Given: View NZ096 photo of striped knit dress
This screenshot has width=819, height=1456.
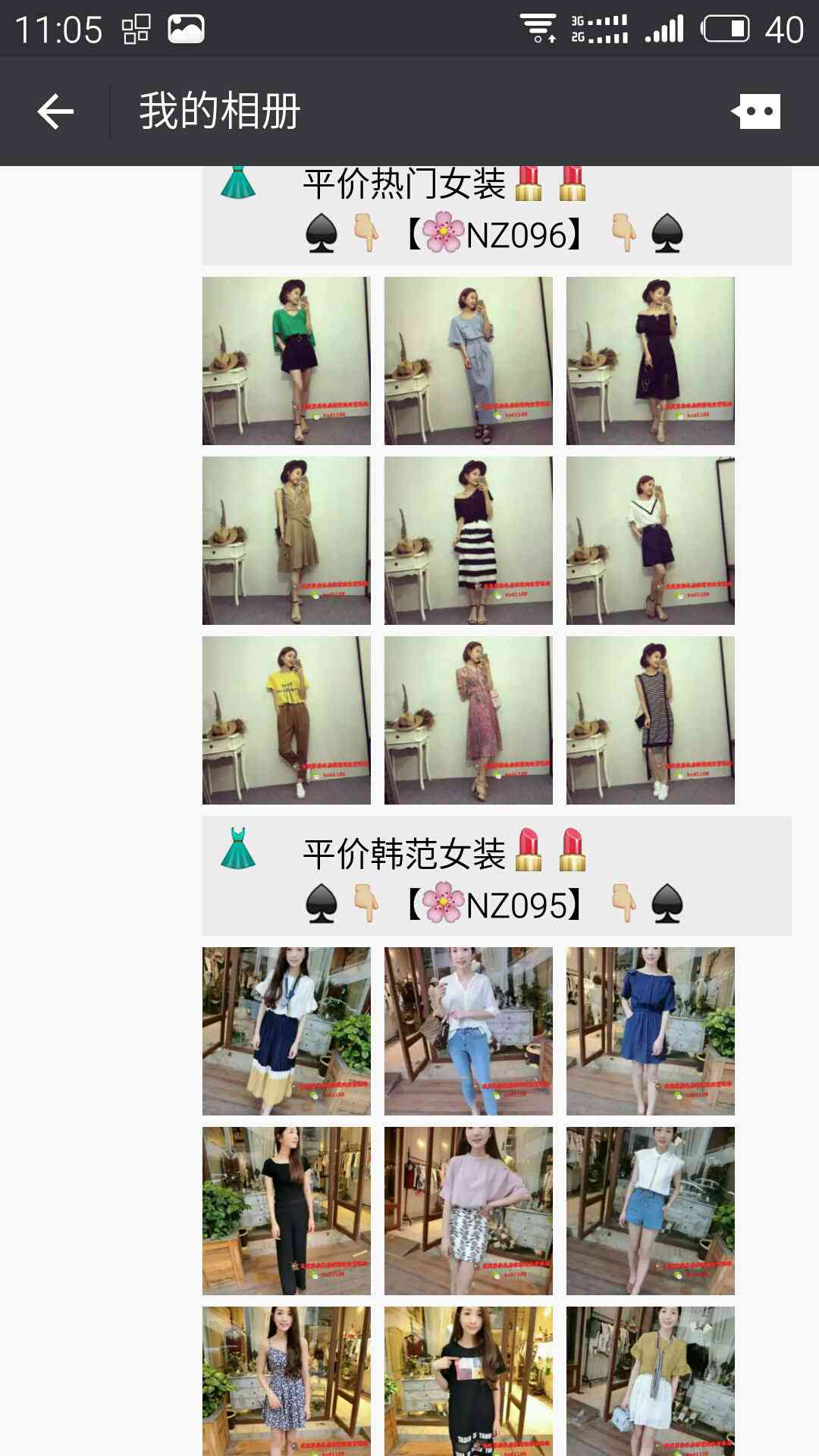Looking at the screenshot, I should [651, 720].
